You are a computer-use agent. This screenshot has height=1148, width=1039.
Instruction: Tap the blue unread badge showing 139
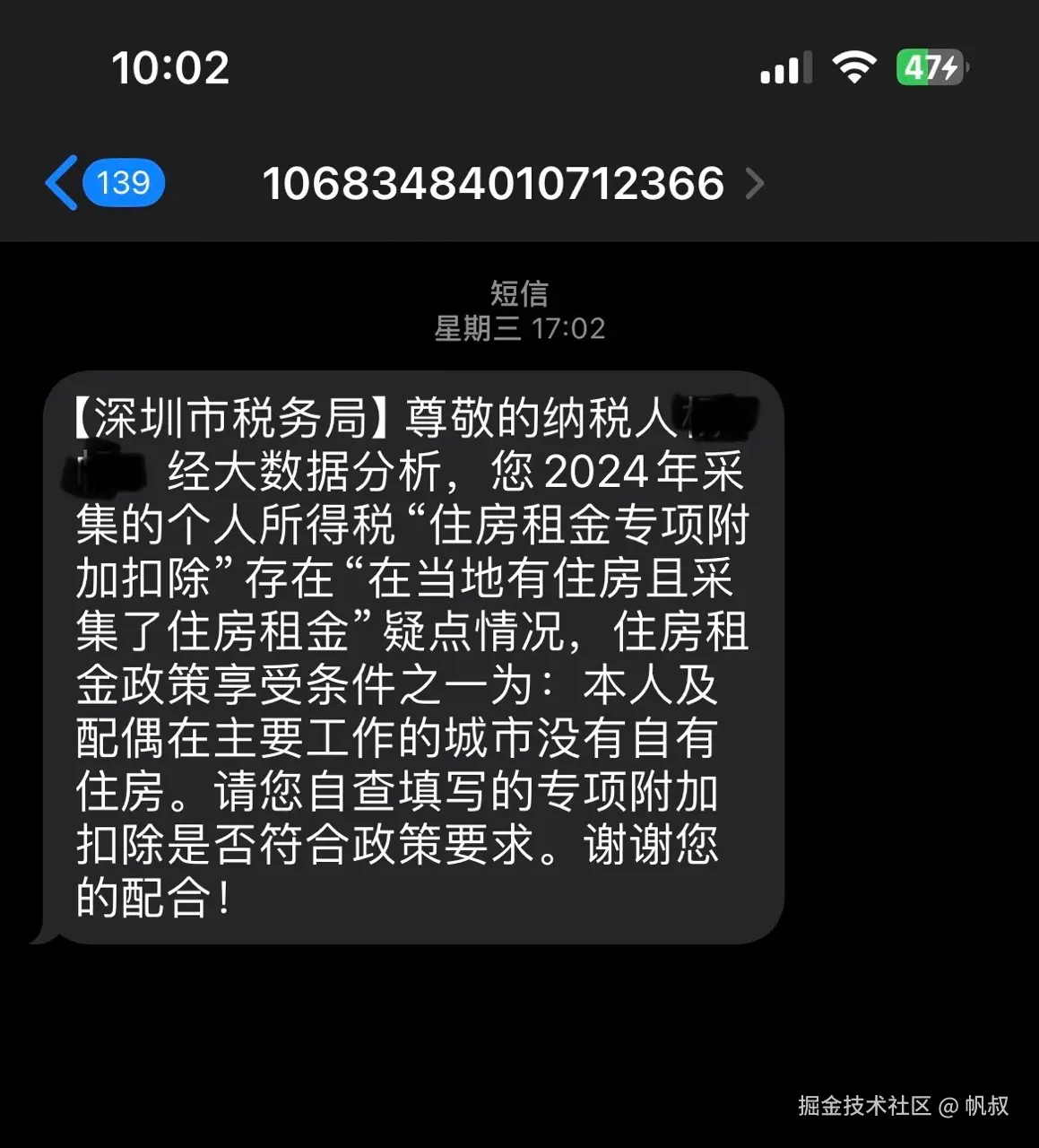(124, 182)
